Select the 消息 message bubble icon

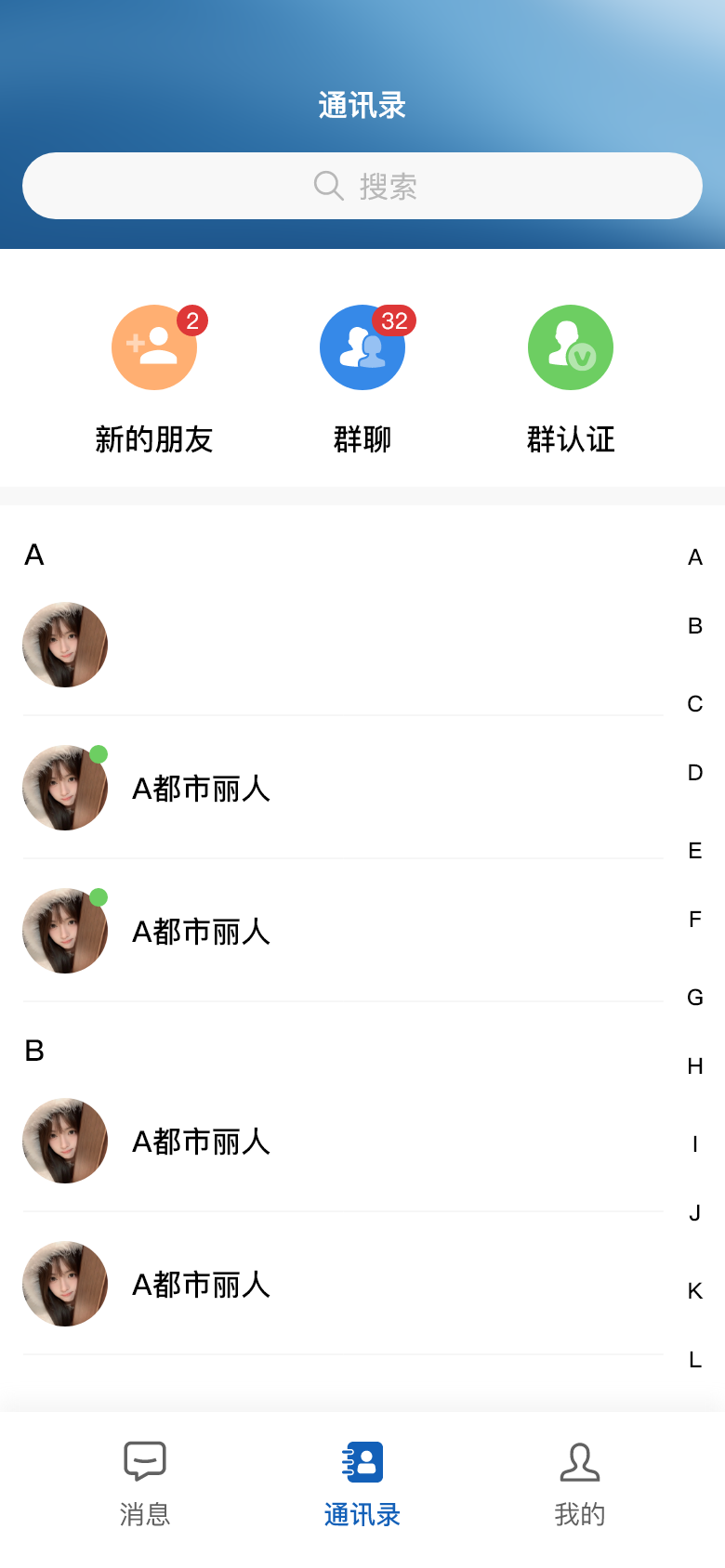click(144, 1460)
